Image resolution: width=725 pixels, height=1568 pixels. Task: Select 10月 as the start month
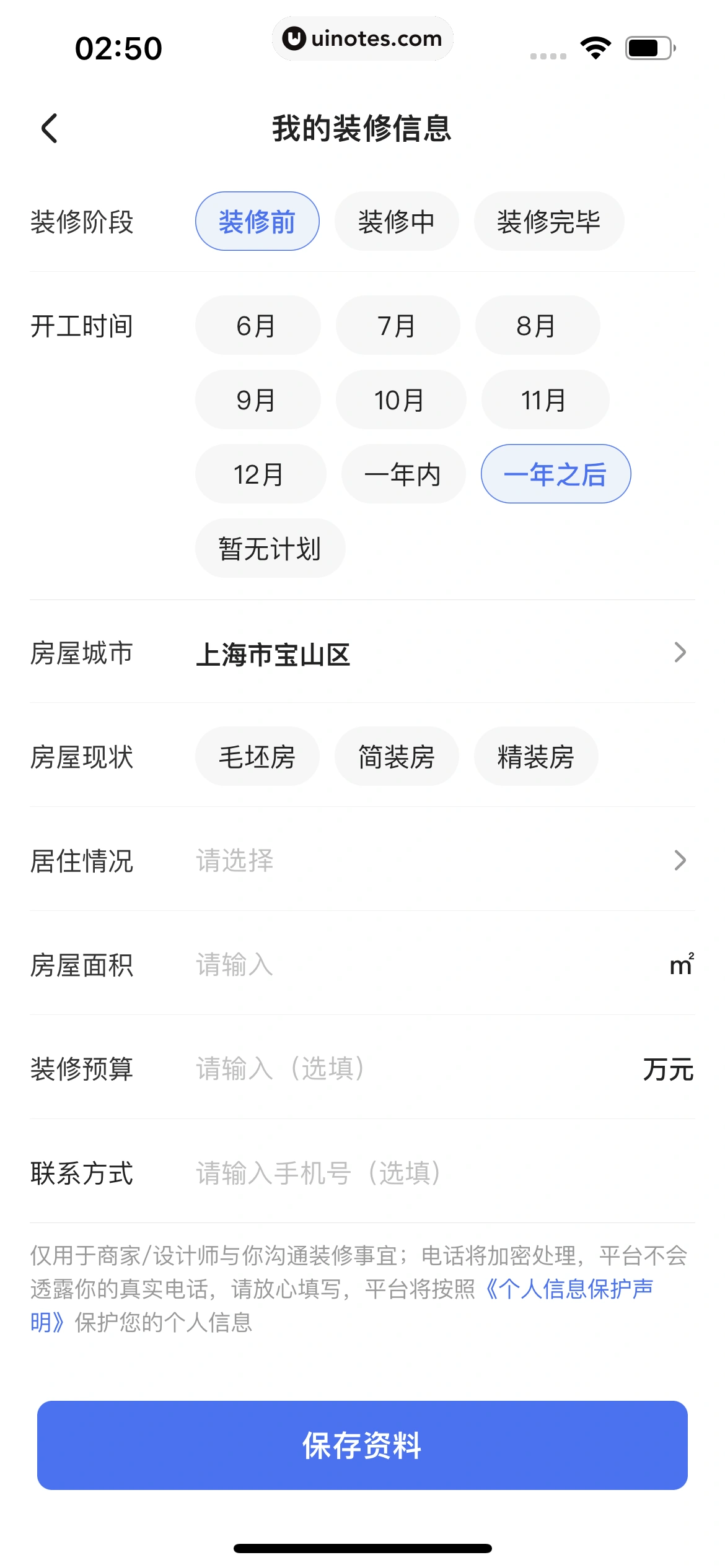point(400,399)
